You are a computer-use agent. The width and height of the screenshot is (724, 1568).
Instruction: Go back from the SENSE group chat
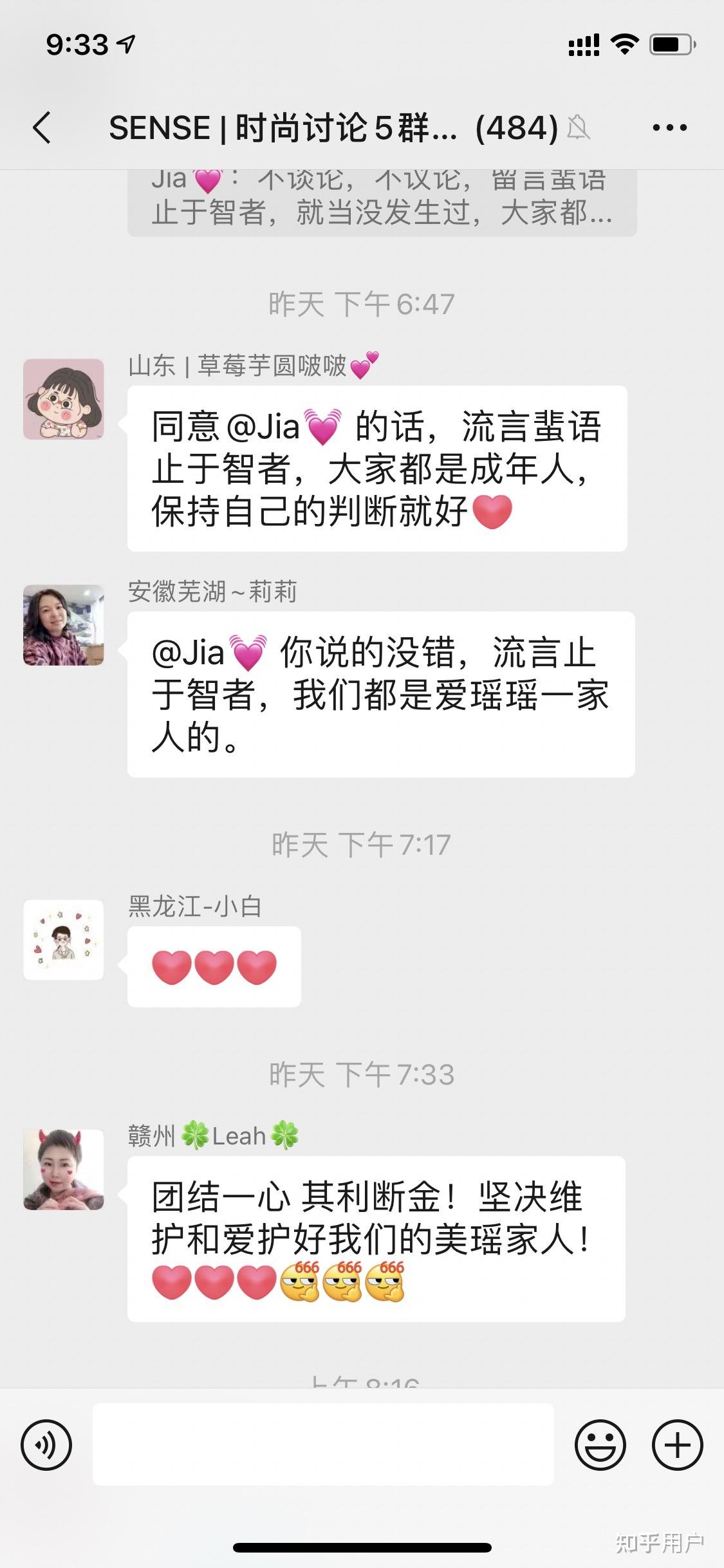pyautogui.click(x=42, y=127)
